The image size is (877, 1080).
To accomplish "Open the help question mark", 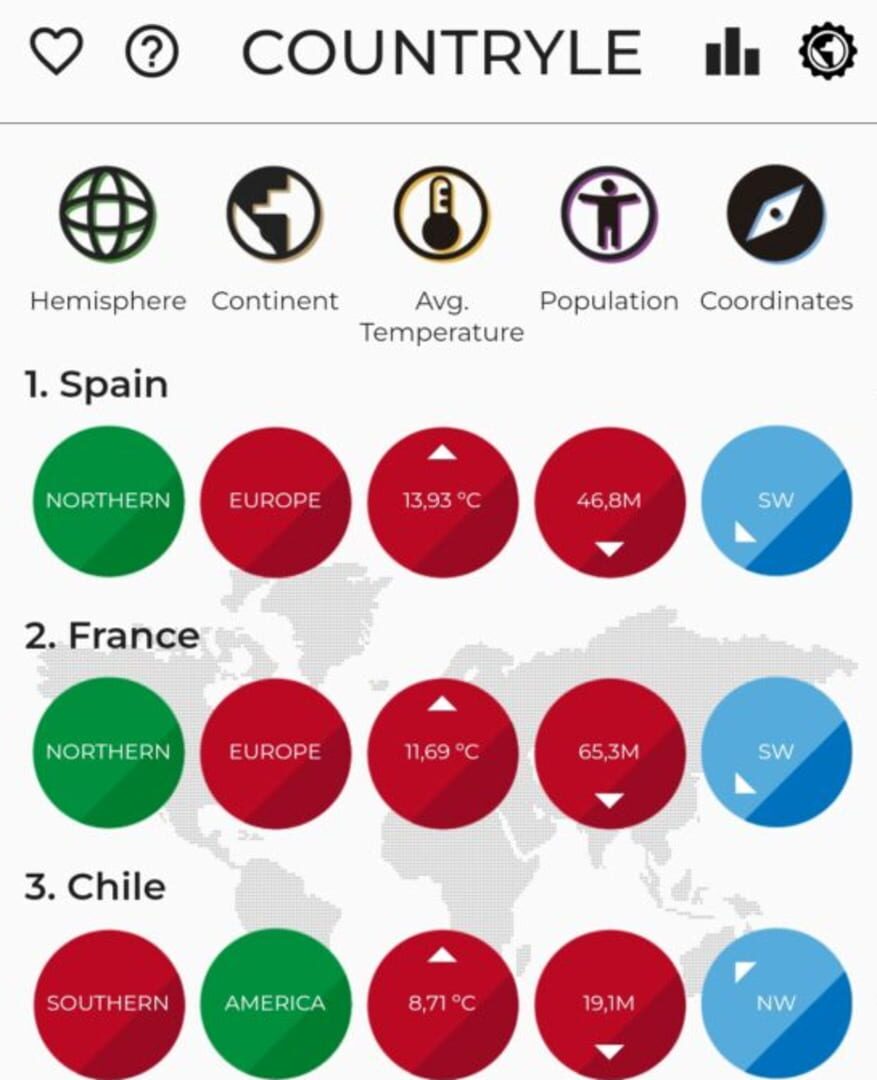I will 151,51.
